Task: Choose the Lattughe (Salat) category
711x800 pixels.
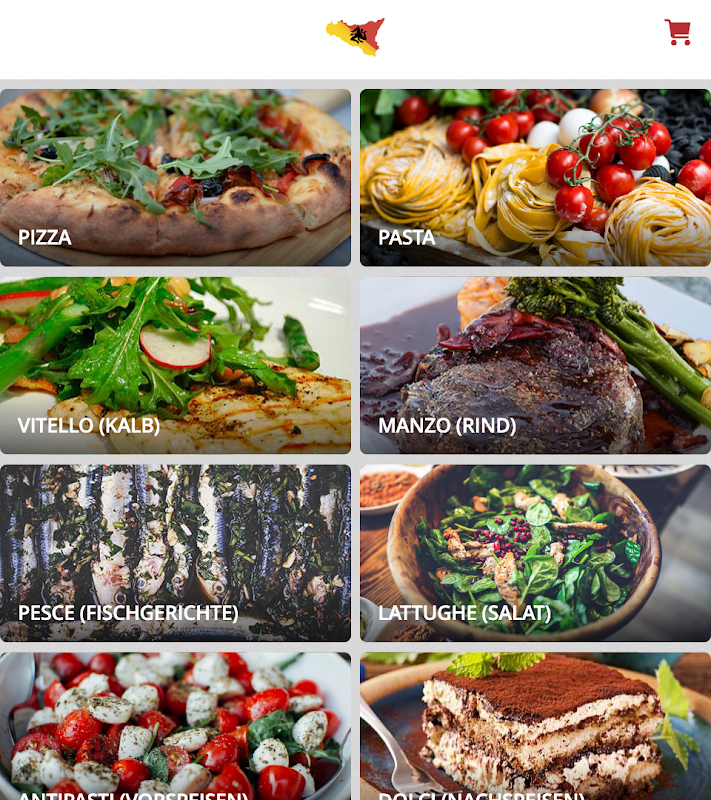Action: tap(536, 553)
